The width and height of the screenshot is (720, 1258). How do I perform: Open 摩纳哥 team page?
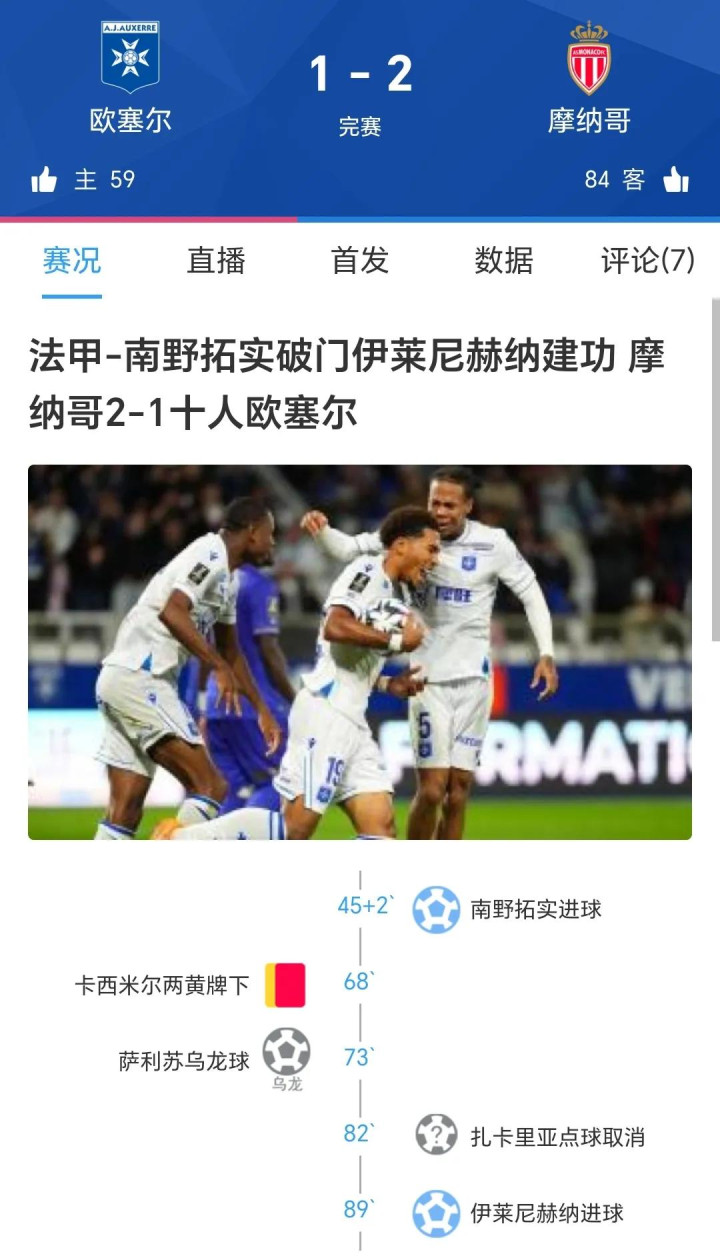point(589,77)
